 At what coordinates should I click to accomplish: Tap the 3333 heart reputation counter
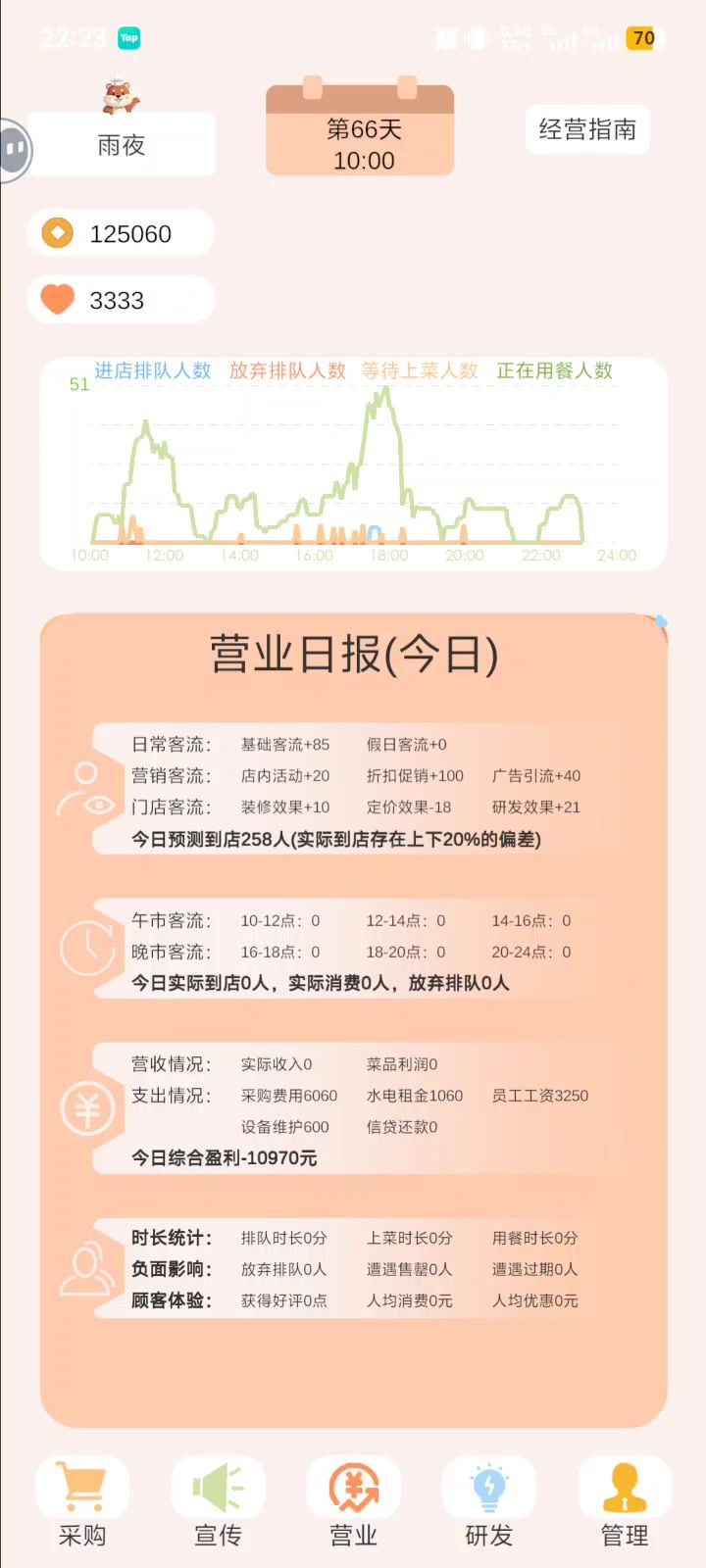tap(121, 300)
